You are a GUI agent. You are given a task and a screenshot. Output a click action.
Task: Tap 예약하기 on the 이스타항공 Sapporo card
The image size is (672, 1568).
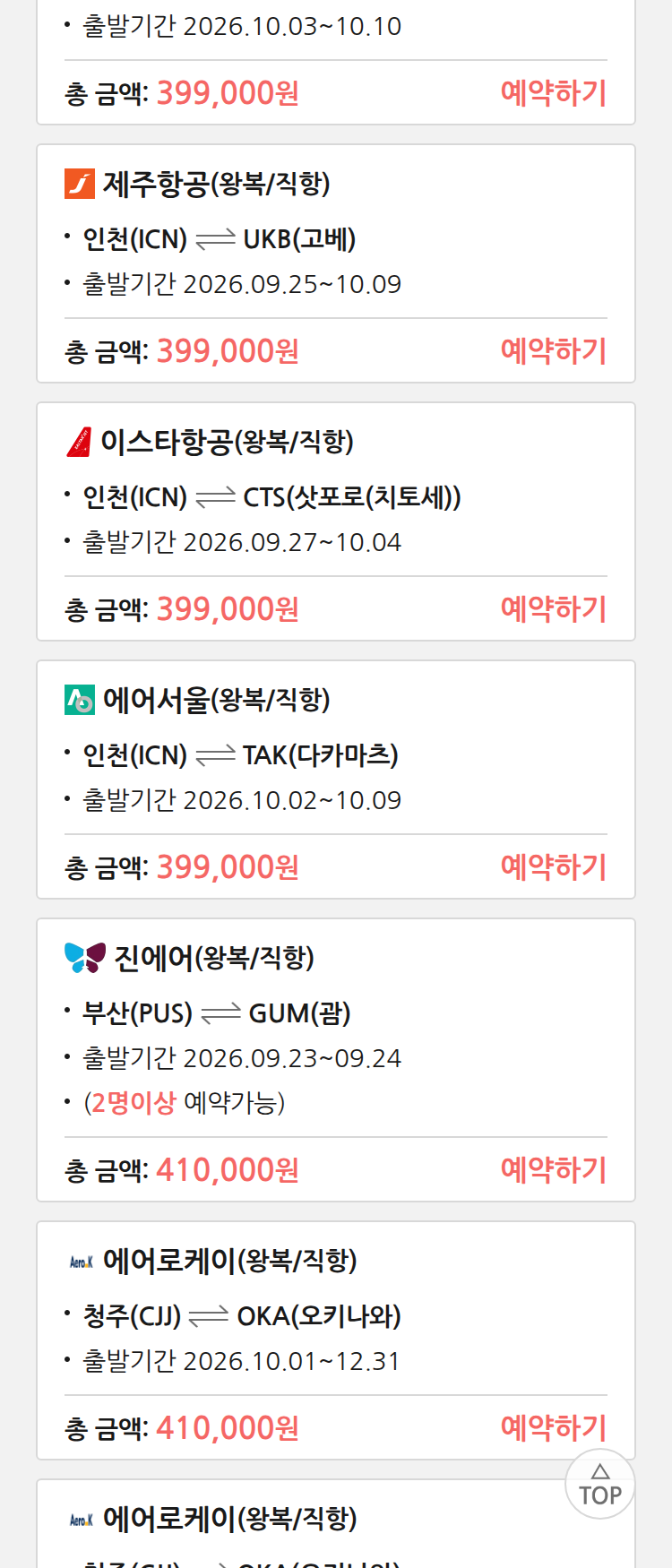(x=554, y=609)
